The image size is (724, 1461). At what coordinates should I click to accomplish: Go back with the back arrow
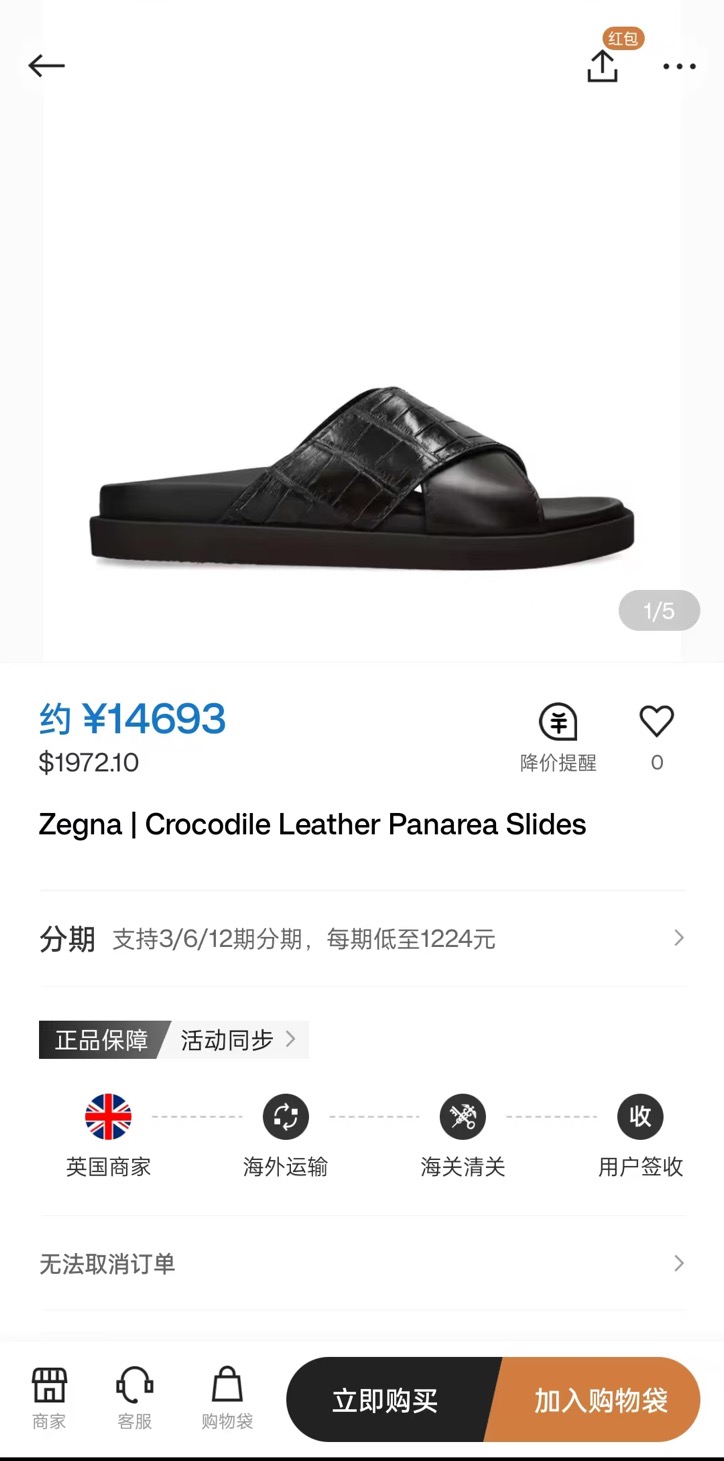(46, 66)
